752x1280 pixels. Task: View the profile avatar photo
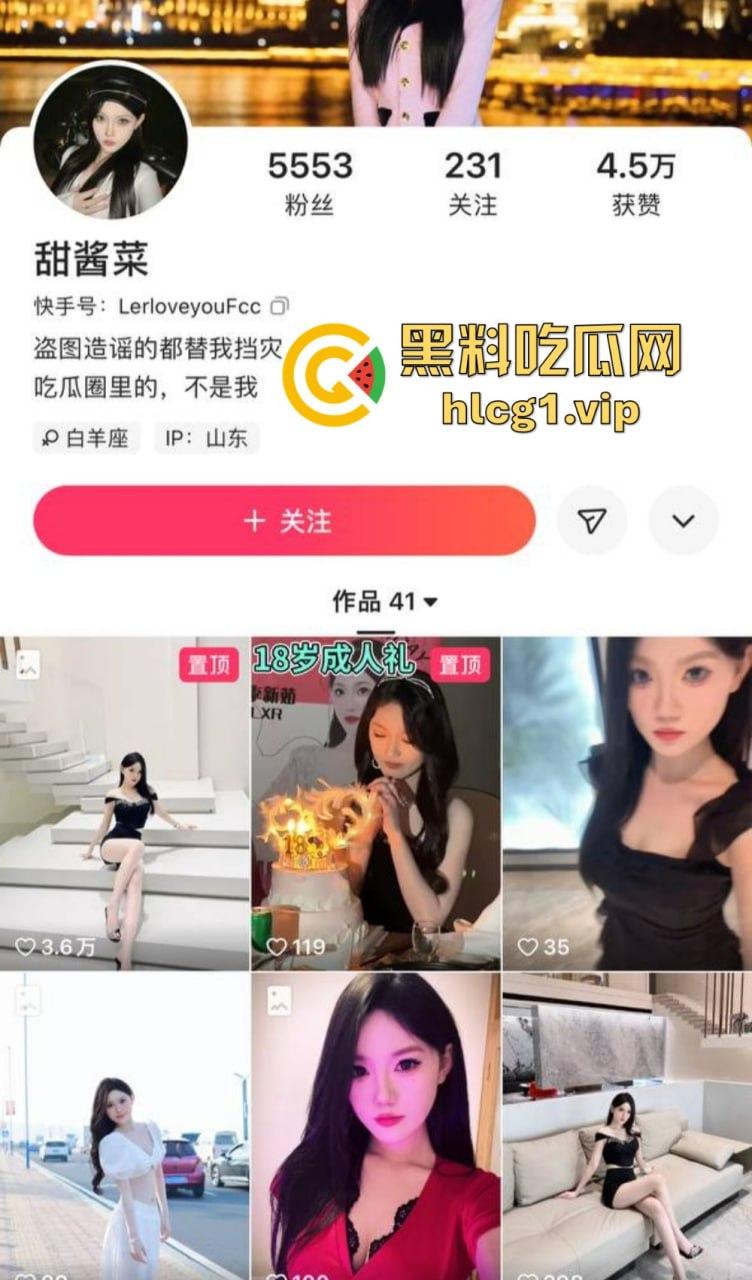110,141
